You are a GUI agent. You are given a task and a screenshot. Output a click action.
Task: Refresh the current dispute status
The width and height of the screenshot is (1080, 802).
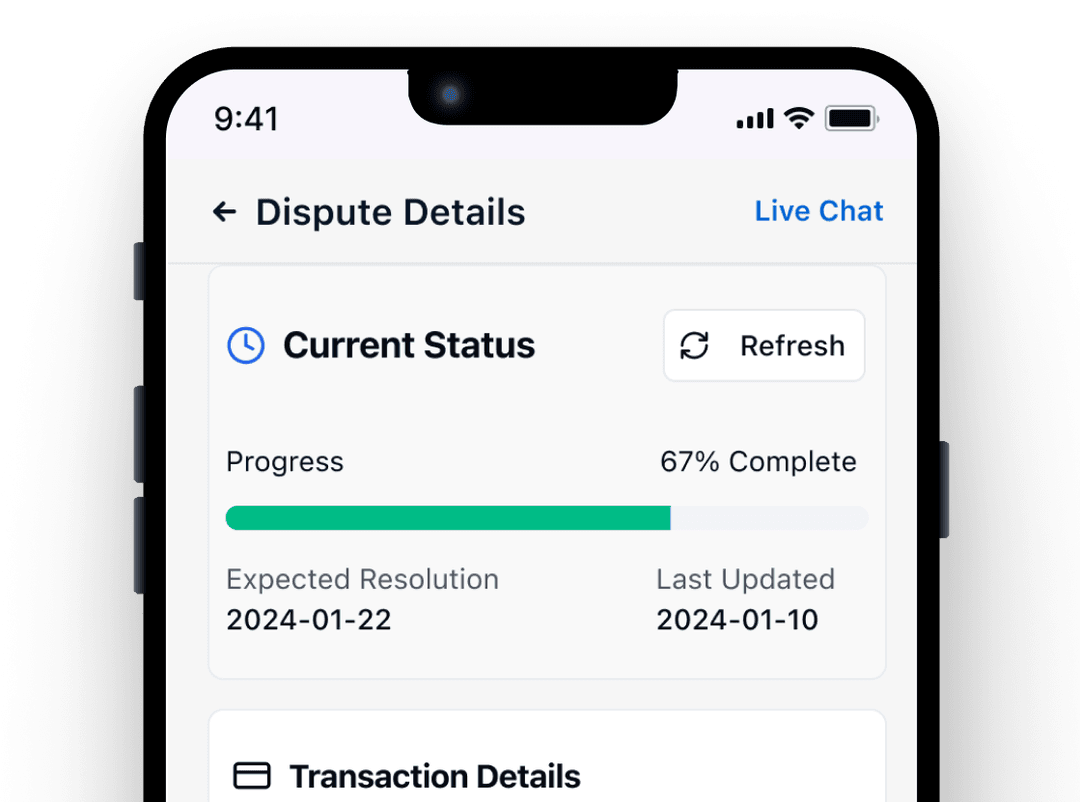click(764, 346)
